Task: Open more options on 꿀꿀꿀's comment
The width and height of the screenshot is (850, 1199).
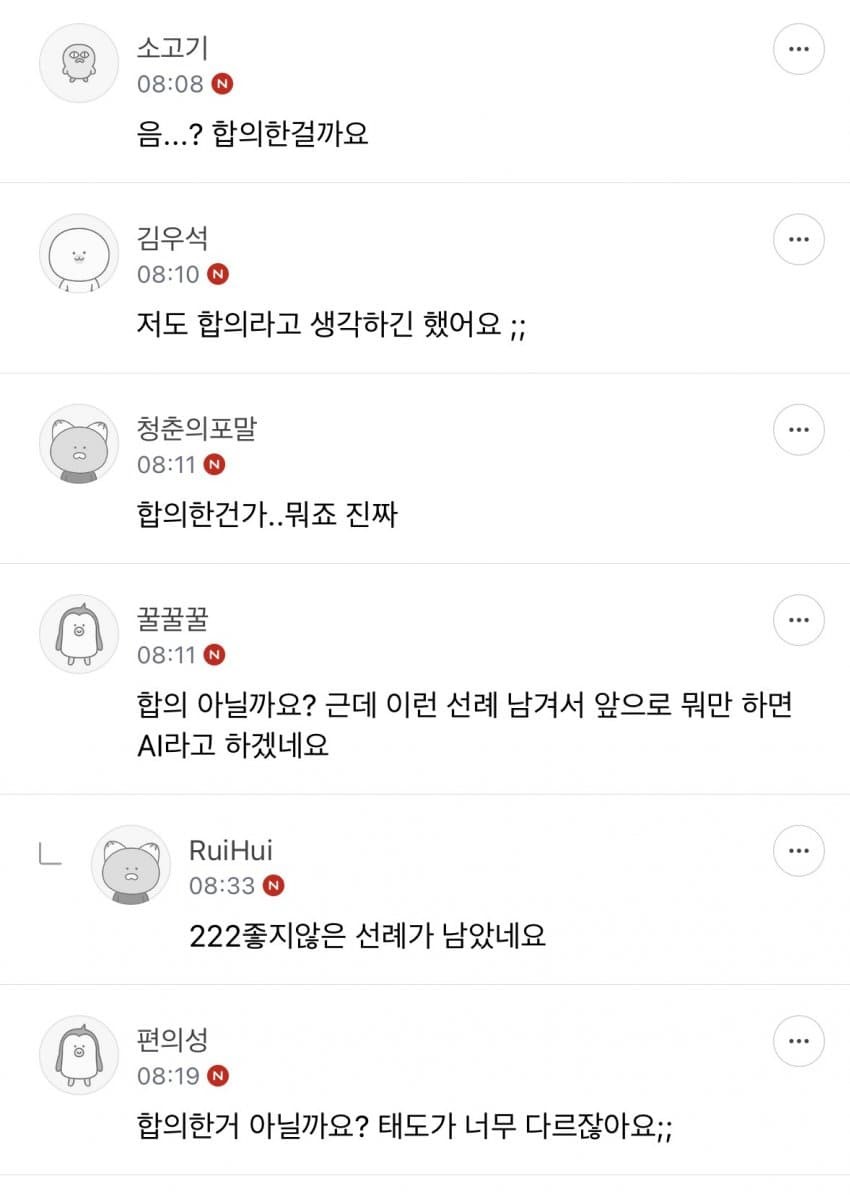Action: pyautogui.click(x=798, y=619)
